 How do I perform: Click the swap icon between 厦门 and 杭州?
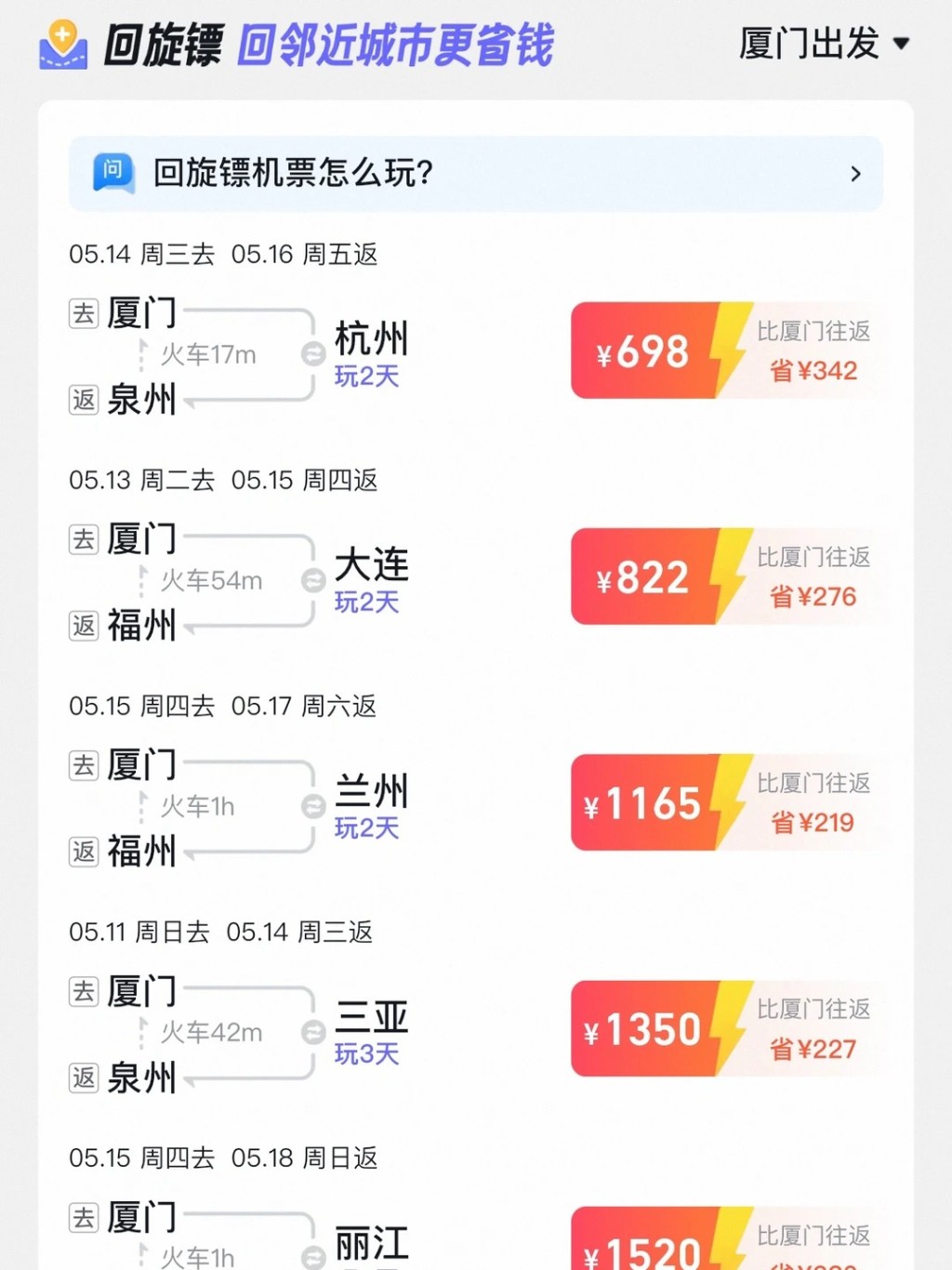pyautogui.click(x=312, y=354)
